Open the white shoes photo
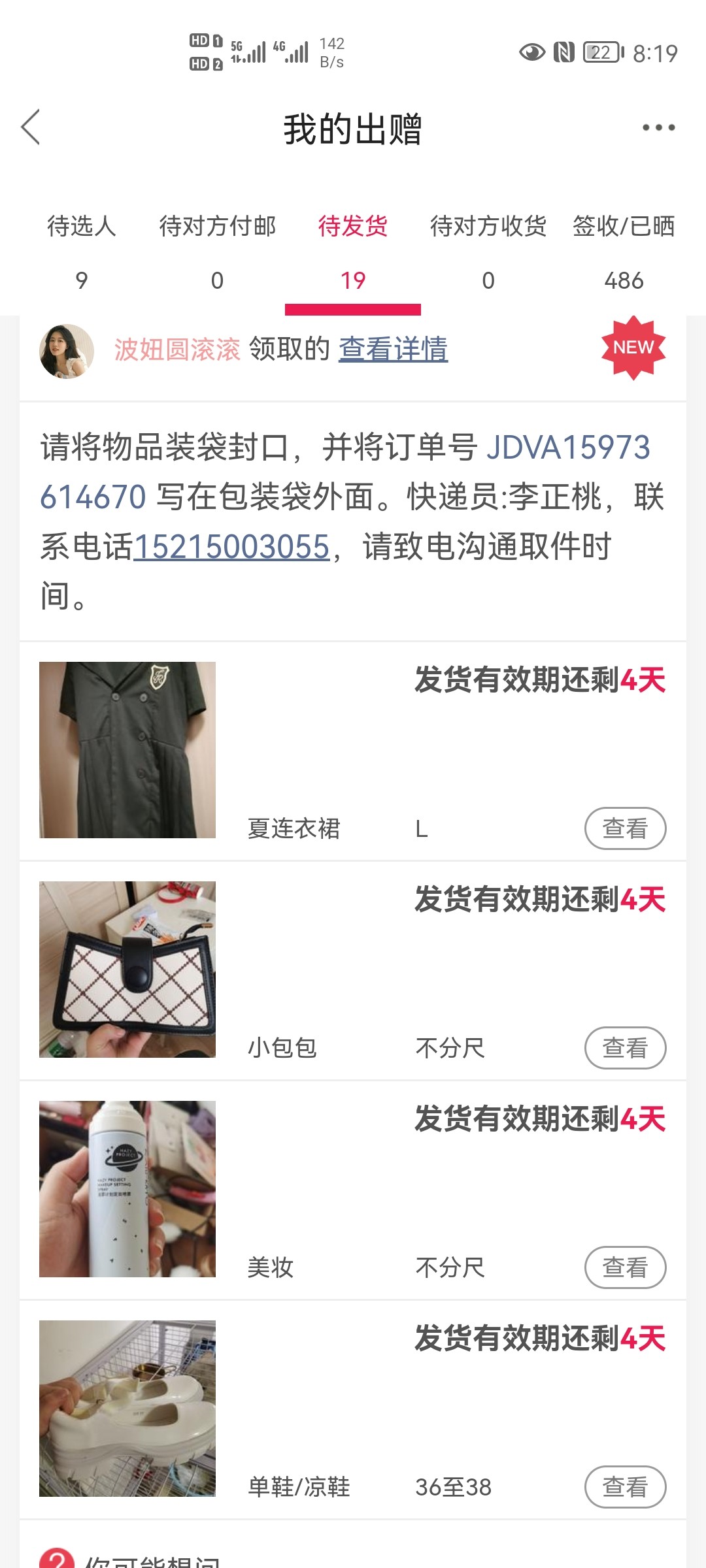This screenshot has height=1568, width=706. coord(127,1409)
